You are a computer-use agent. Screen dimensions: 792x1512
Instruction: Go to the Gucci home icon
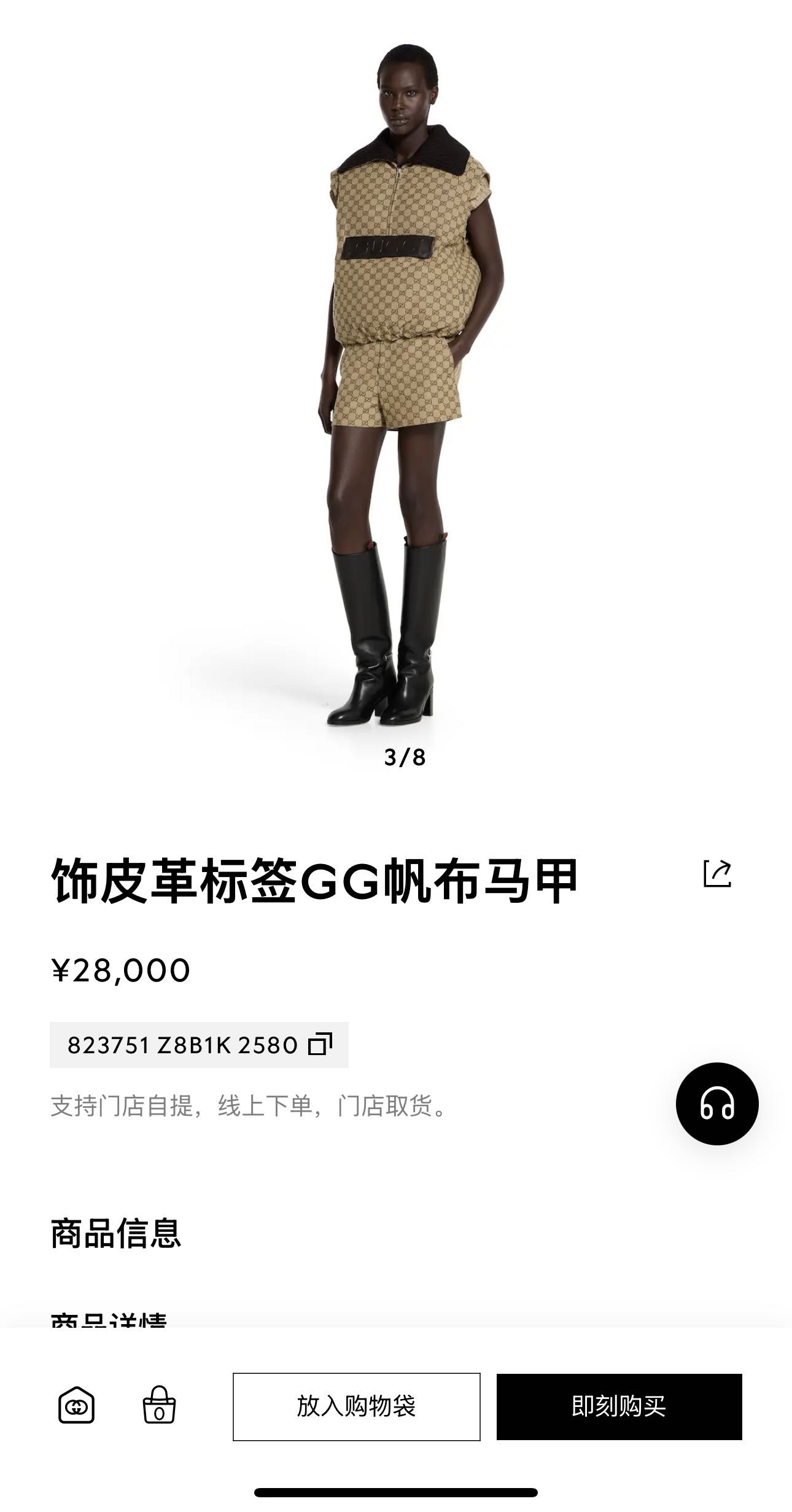point(76,1405)
